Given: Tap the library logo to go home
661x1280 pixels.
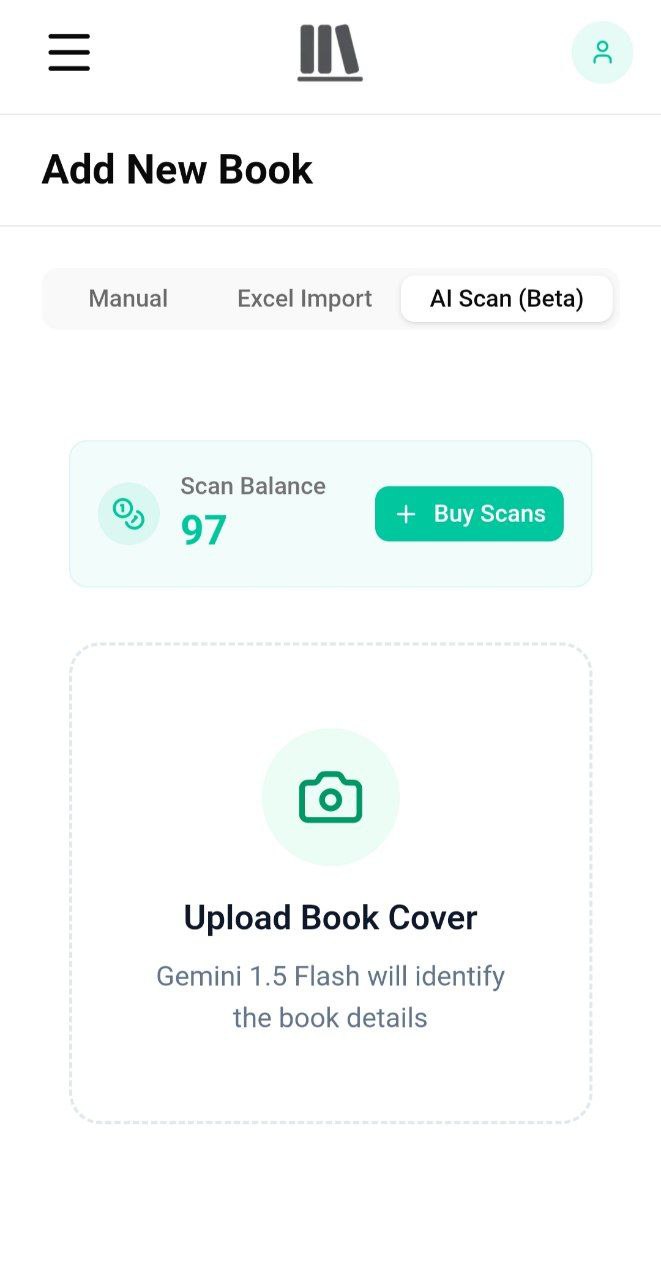Looking at the screenshot, I should (x=330, y=53).
